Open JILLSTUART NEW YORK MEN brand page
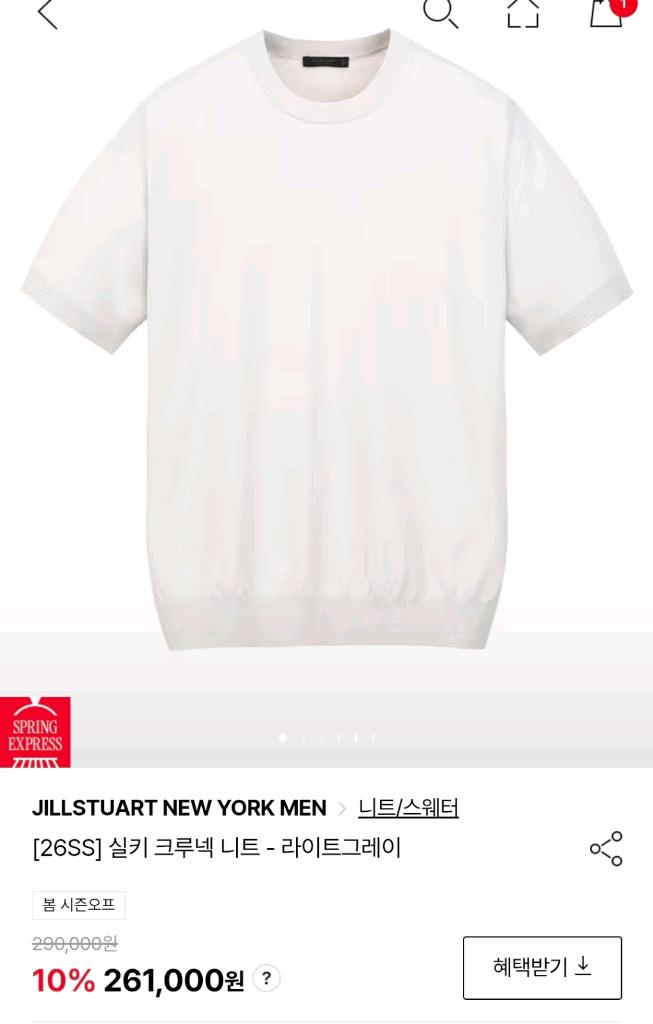The width and height of the screenshot is (653, 1024). click(x=179, y=808)
